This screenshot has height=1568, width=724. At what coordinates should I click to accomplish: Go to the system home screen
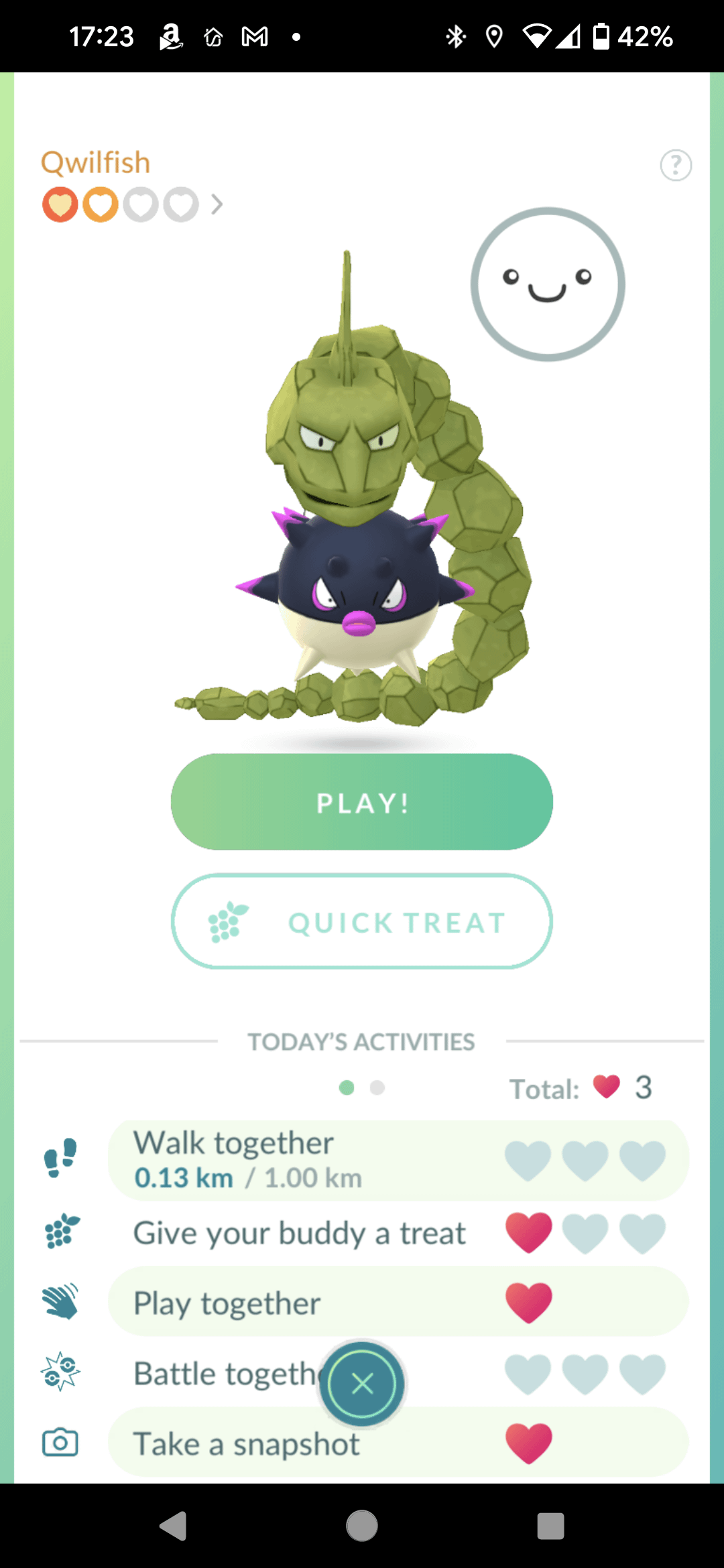coord(362,1526)
